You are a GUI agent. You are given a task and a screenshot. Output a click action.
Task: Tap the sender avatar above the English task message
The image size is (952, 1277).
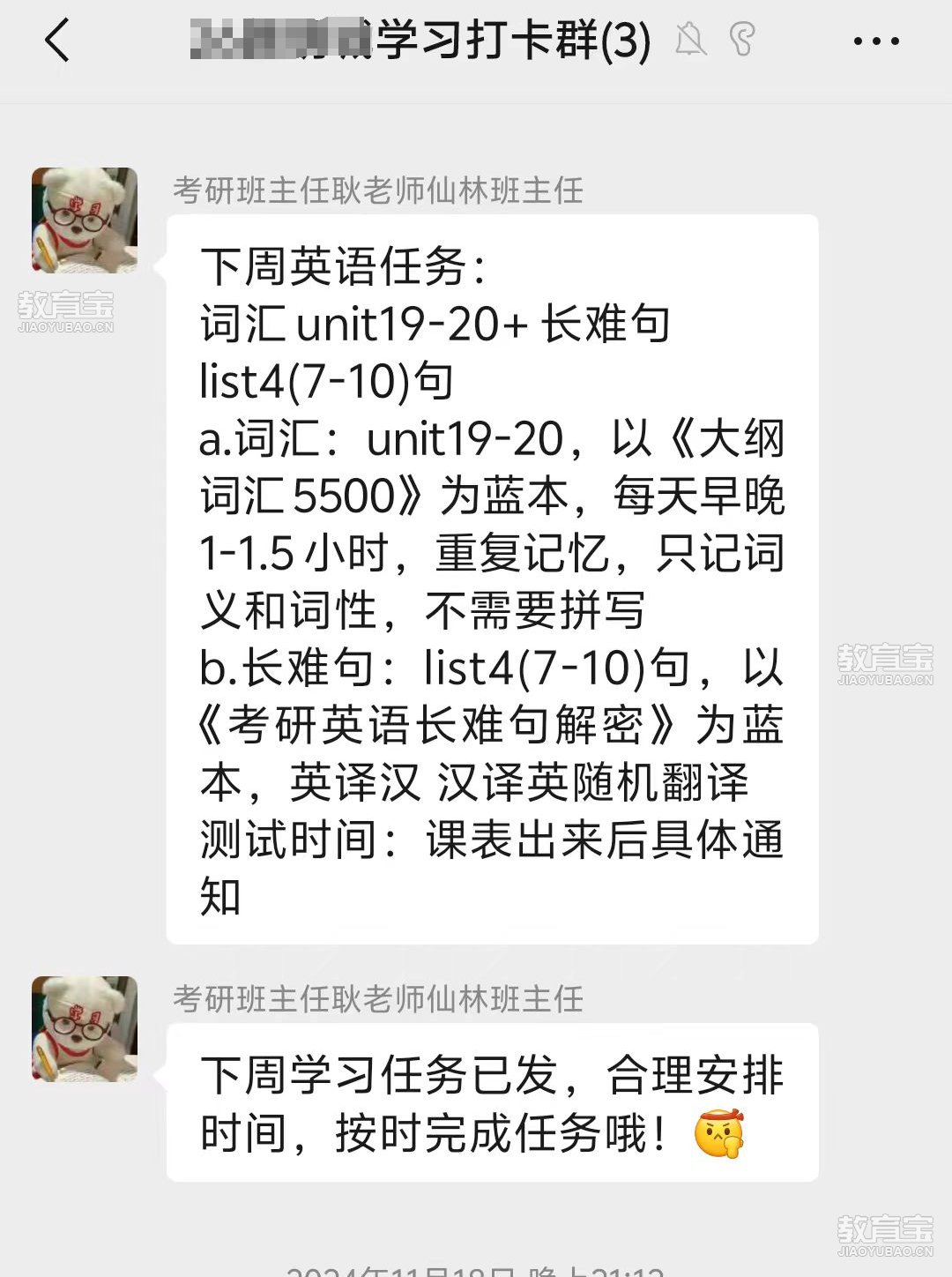tap(85, 220)
